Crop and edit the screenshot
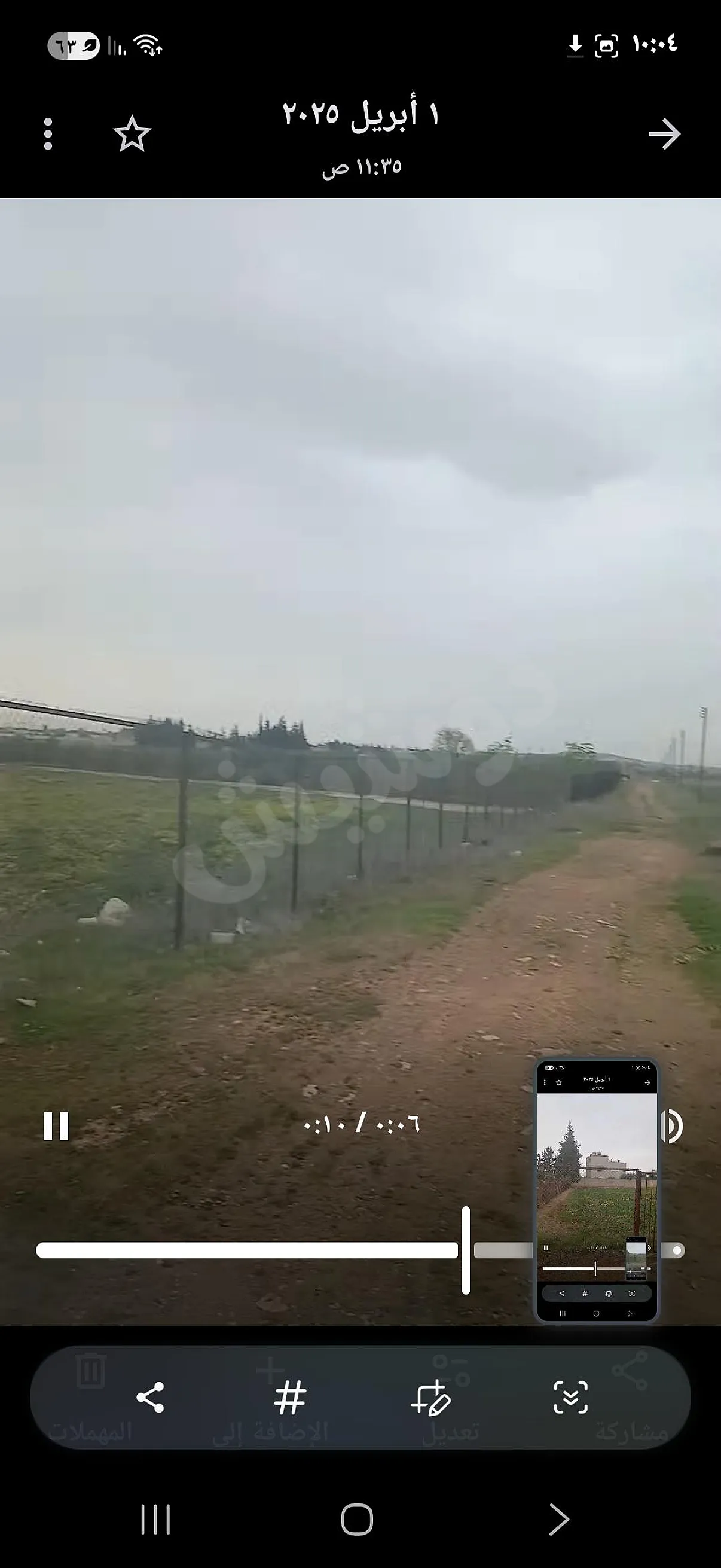The image size is (721, 1568). [x=430, y=1397]
